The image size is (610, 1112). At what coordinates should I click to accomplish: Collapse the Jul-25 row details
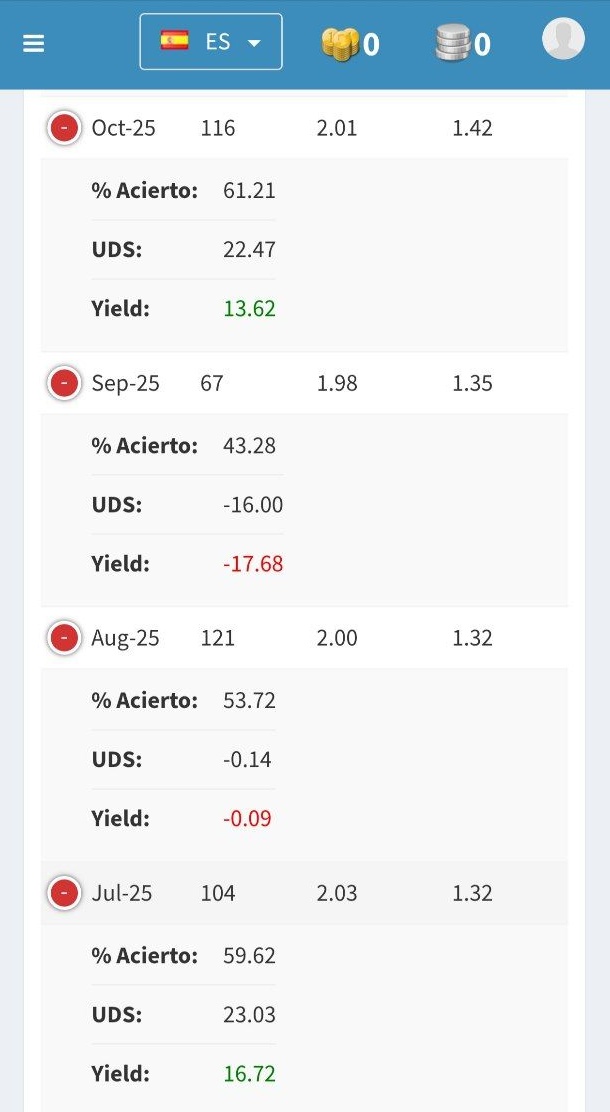[x=65, y=893]
